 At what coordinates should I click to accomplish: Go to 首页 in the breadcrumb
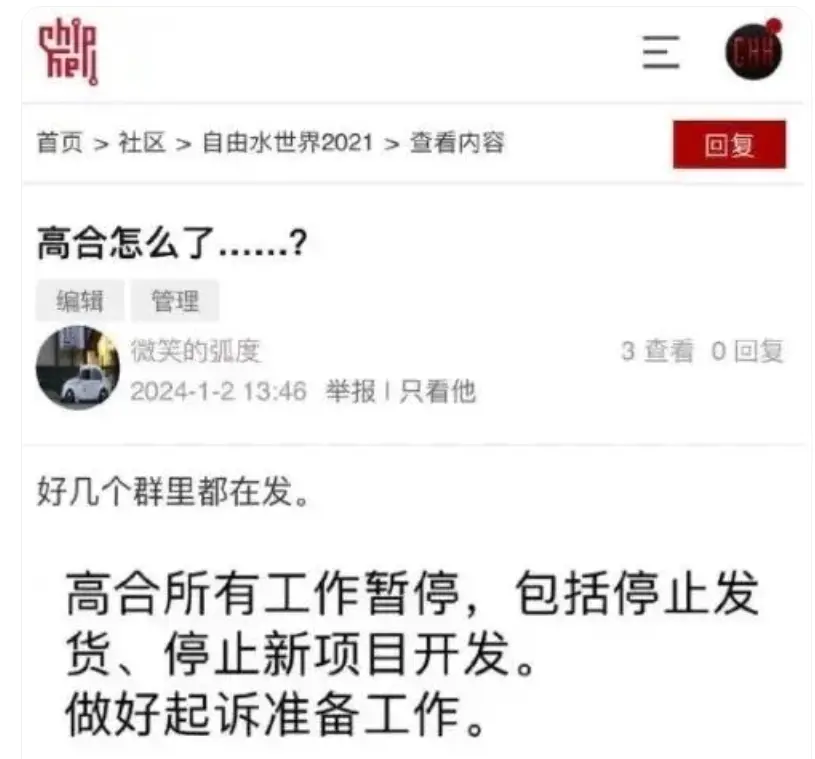click(60, 143)
